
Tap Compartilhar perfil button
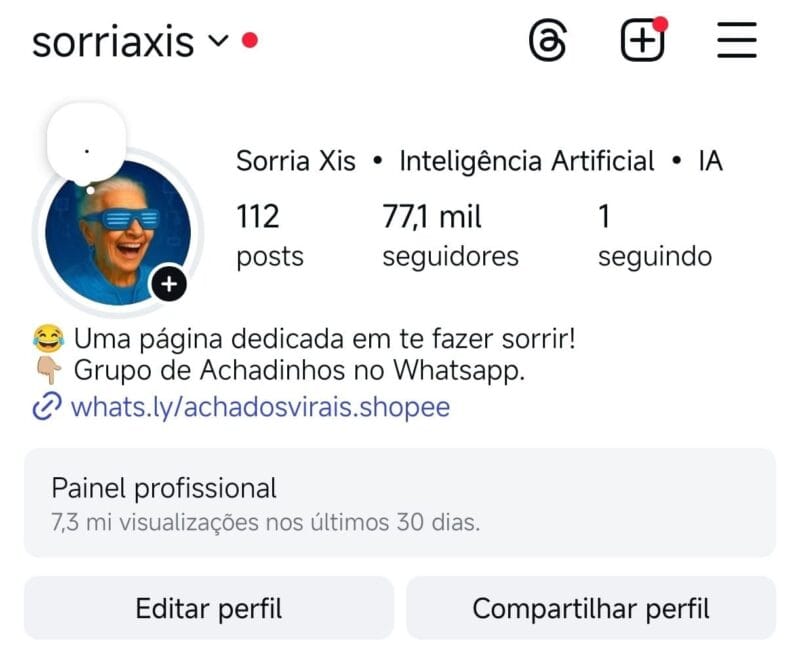pos(590,608)
